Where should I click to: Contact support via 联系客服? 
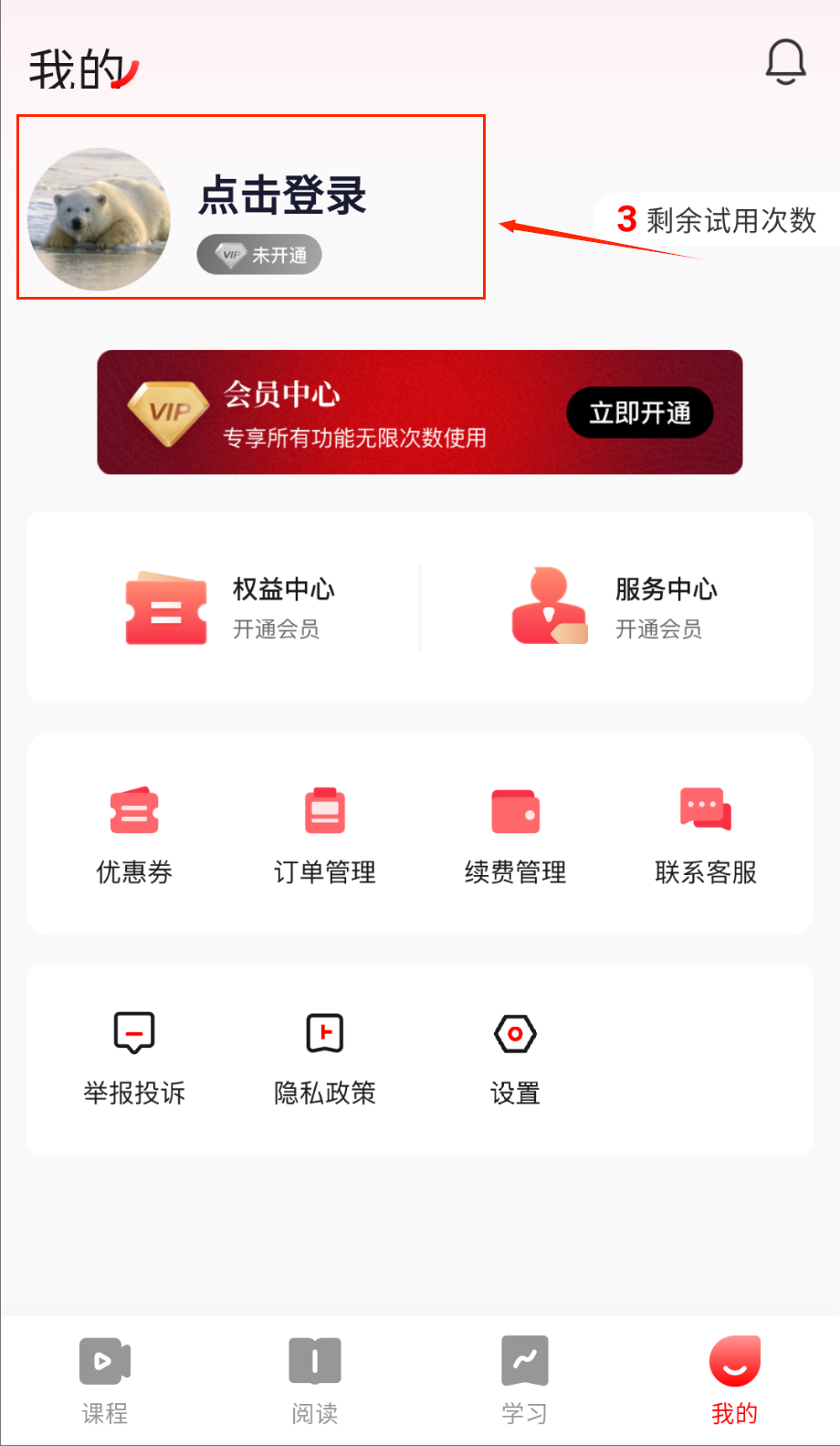706,832
